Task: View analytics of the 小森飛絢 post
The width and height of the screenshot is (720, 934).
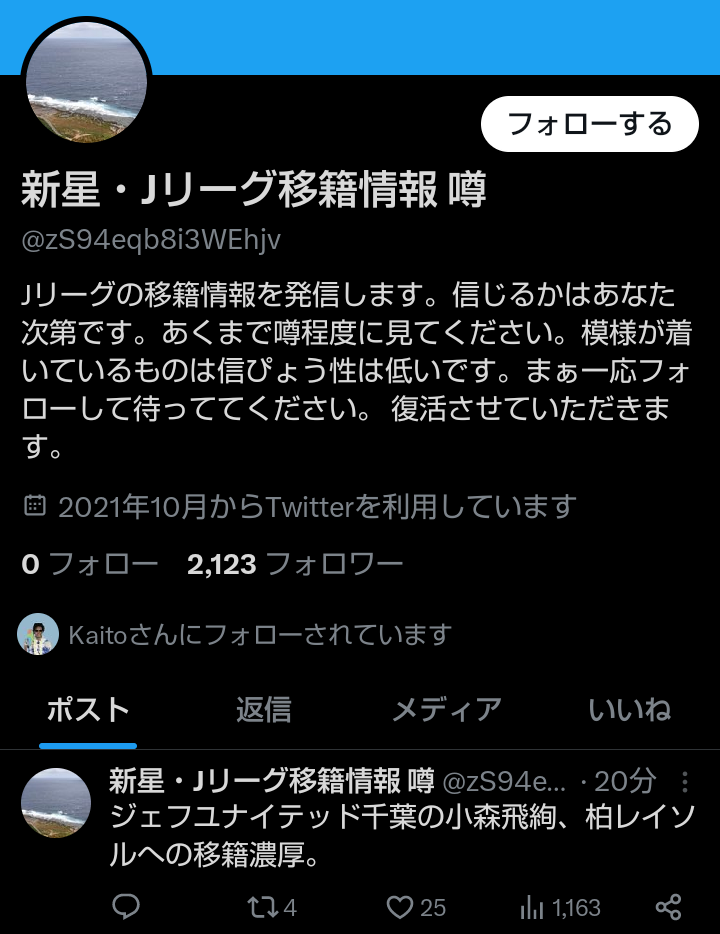Action: point(560,907)
